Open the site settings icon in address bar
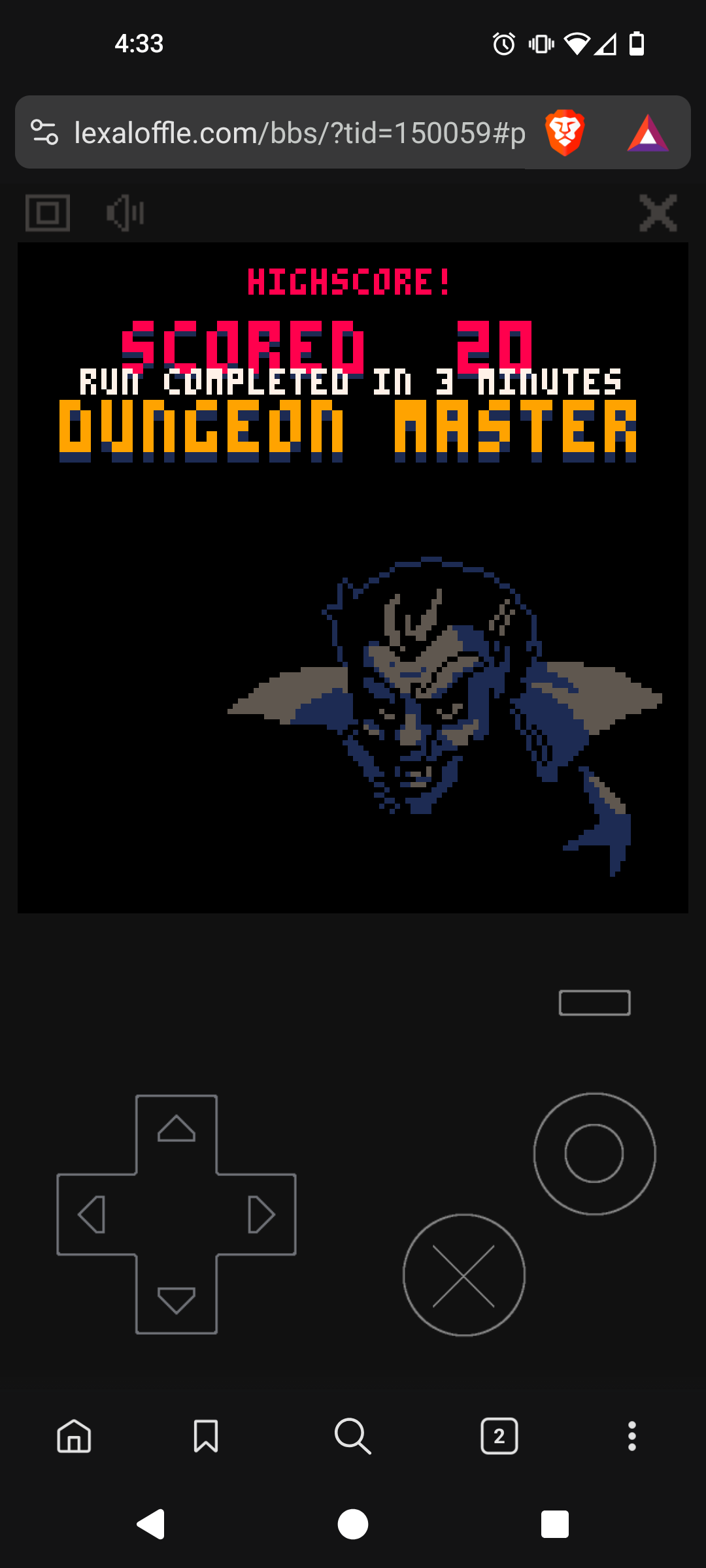The width and height of the screenshot is (706, 1568). [44, 133]
